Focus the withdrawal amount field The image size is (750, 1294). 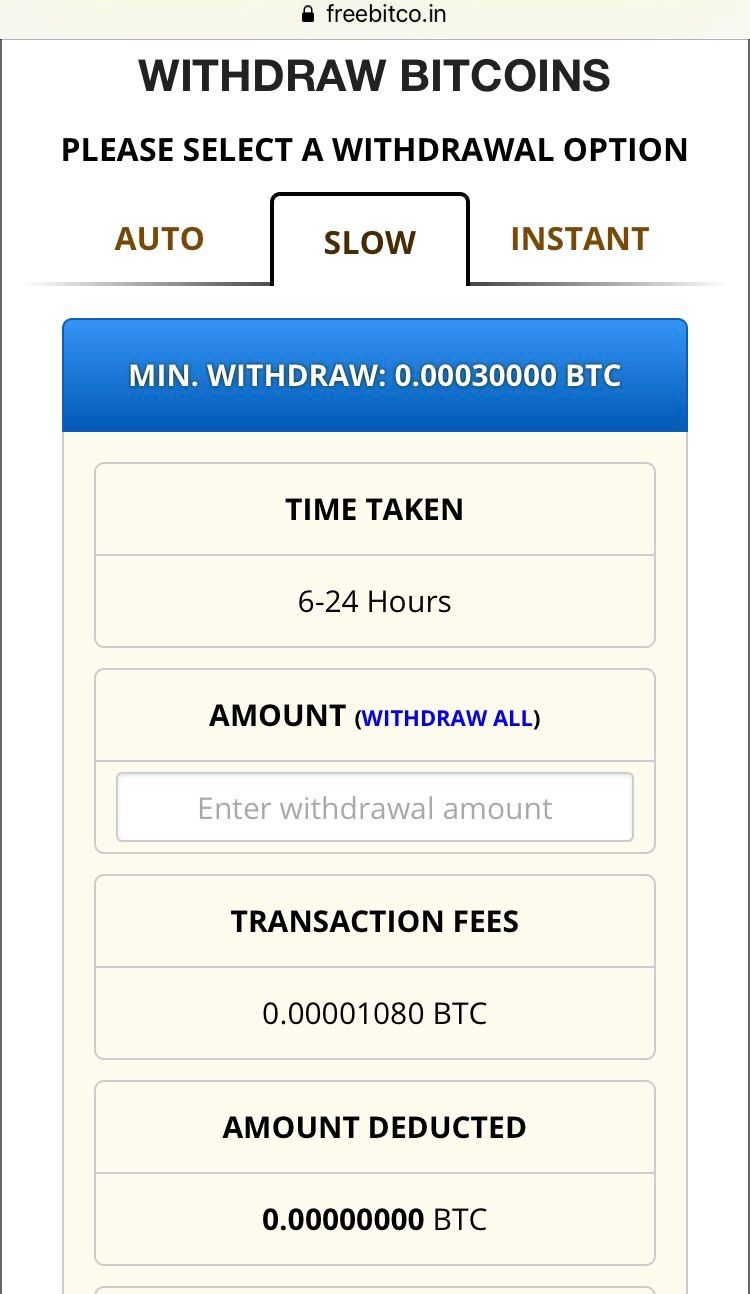(x=375, y=808)
